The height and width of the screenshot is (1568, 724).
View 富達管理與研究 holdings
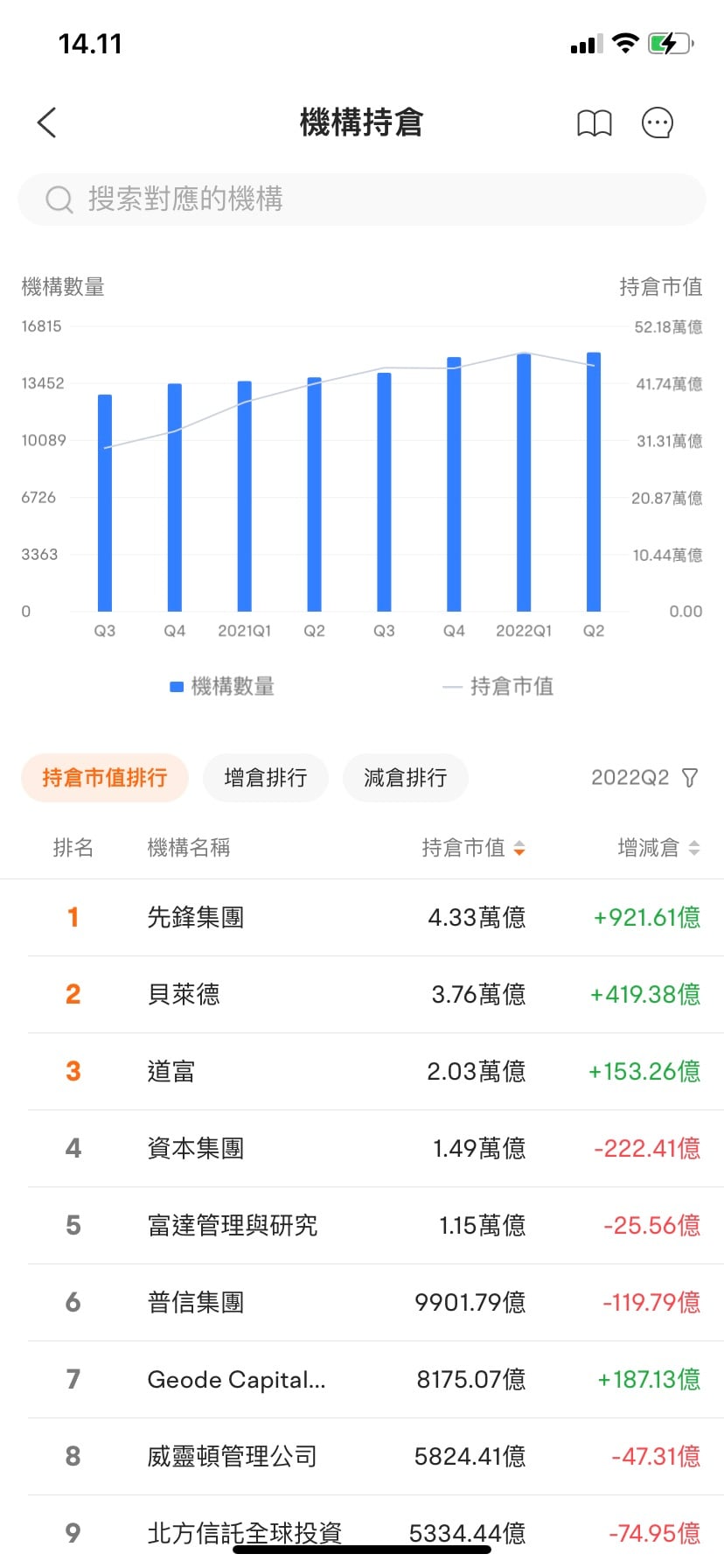(362, 1225)
